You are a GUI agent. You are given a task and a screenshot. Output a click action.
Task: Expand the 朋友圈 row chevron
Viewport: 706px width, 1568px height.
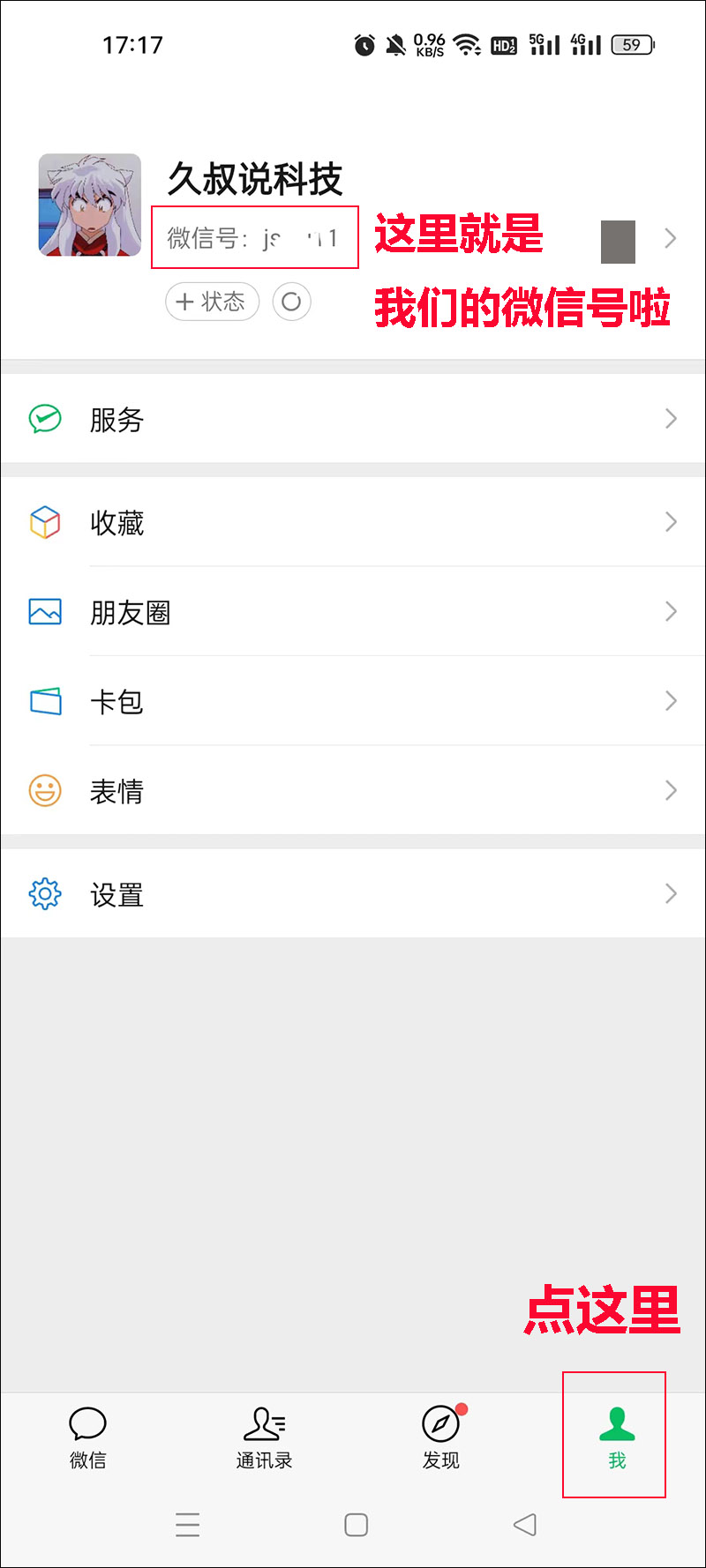[x=670, y=612]
